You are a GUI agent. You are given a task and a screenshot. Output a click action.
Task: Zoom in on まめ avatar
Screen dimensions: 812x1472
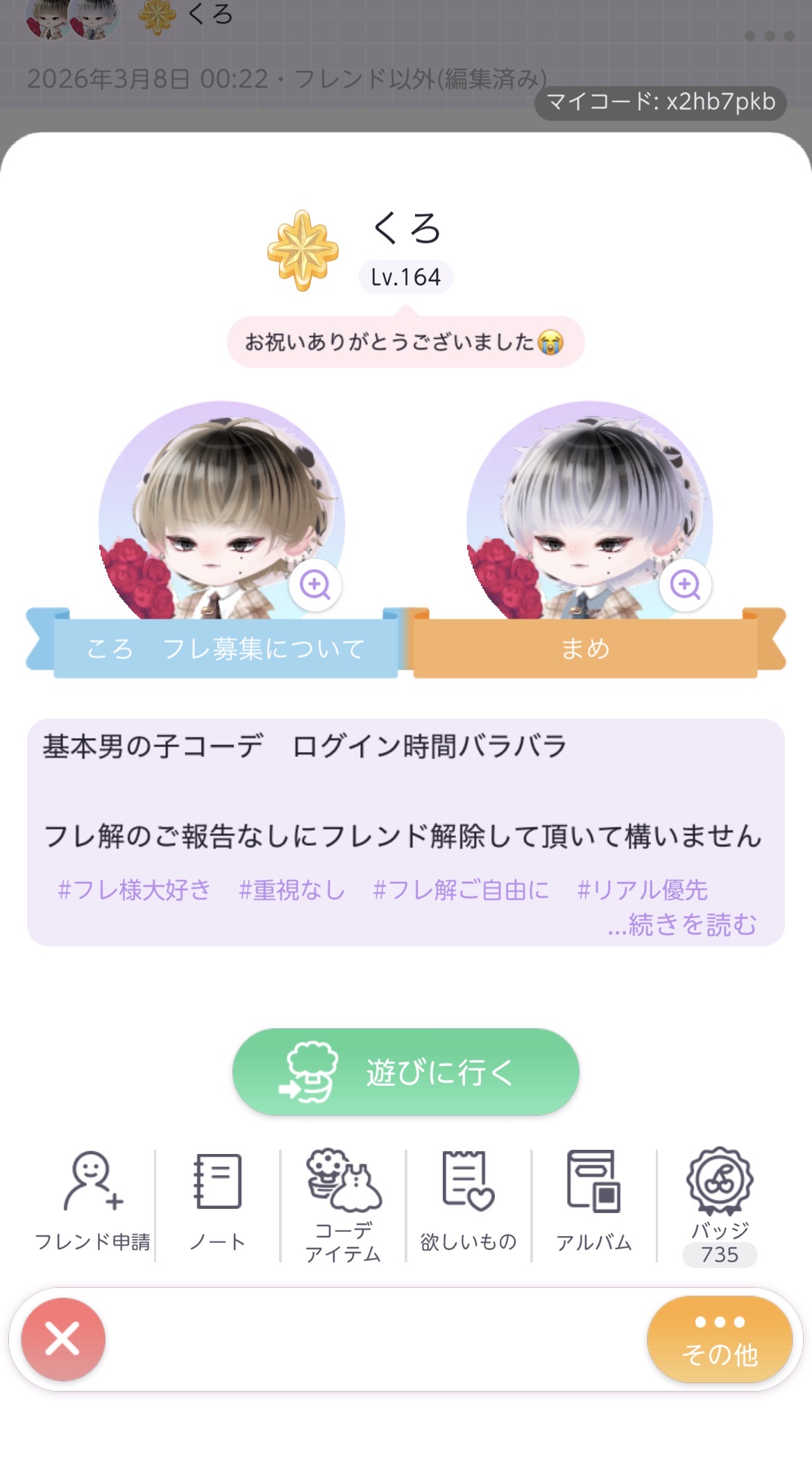685,585
